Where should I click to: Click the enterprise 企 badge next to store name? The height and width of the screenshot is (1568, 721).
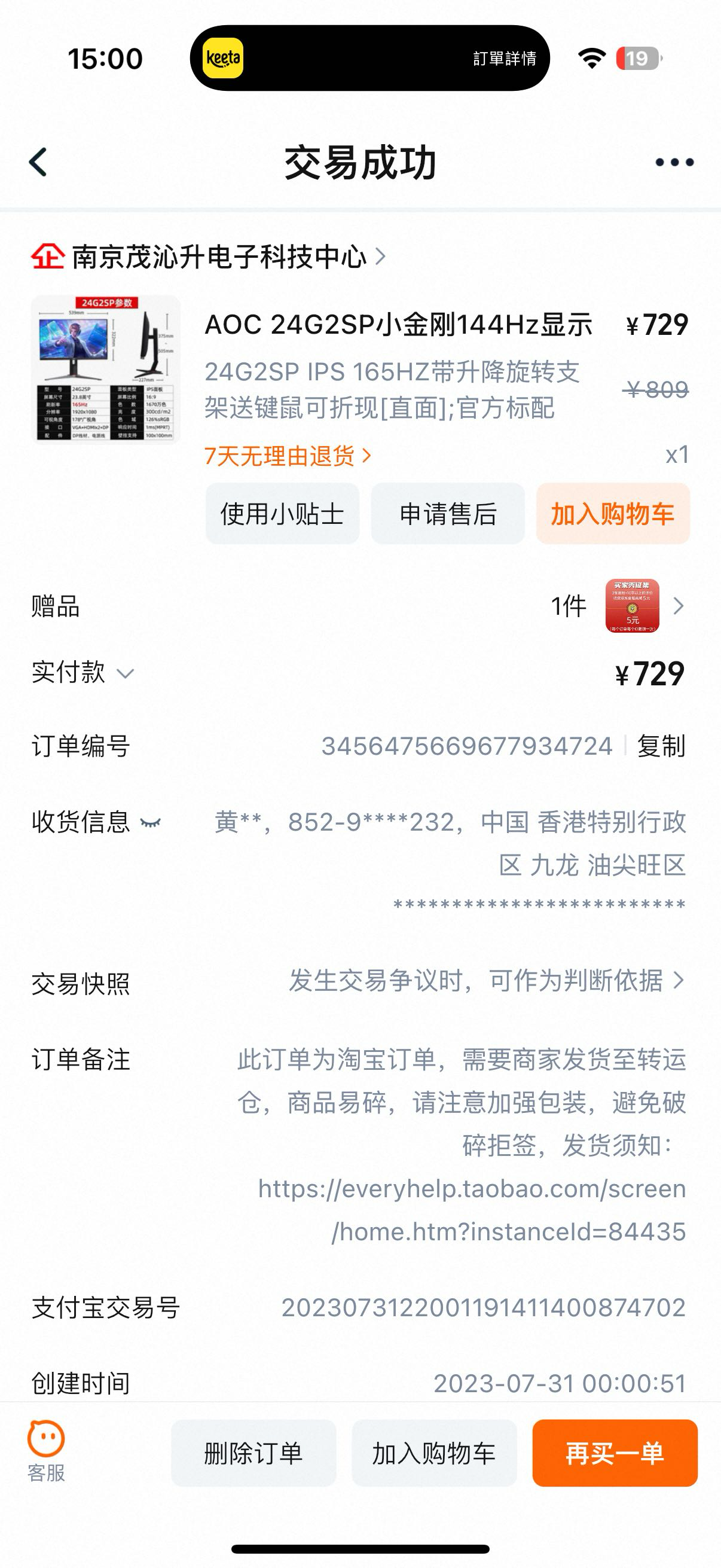[48, 256]
